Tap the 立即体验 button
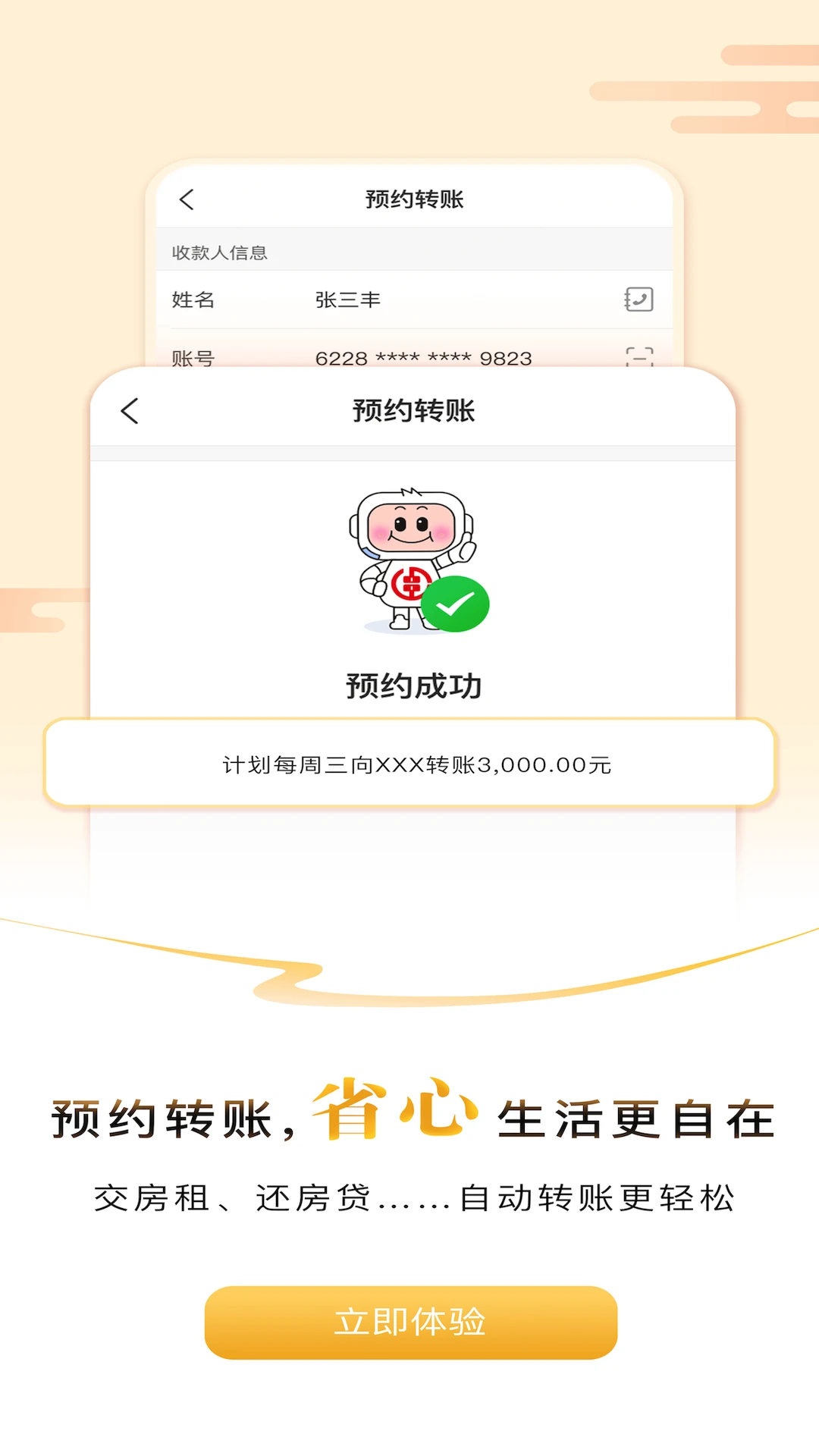Viewport: 819px width, 1456px height. click(x=410, y=1322)
